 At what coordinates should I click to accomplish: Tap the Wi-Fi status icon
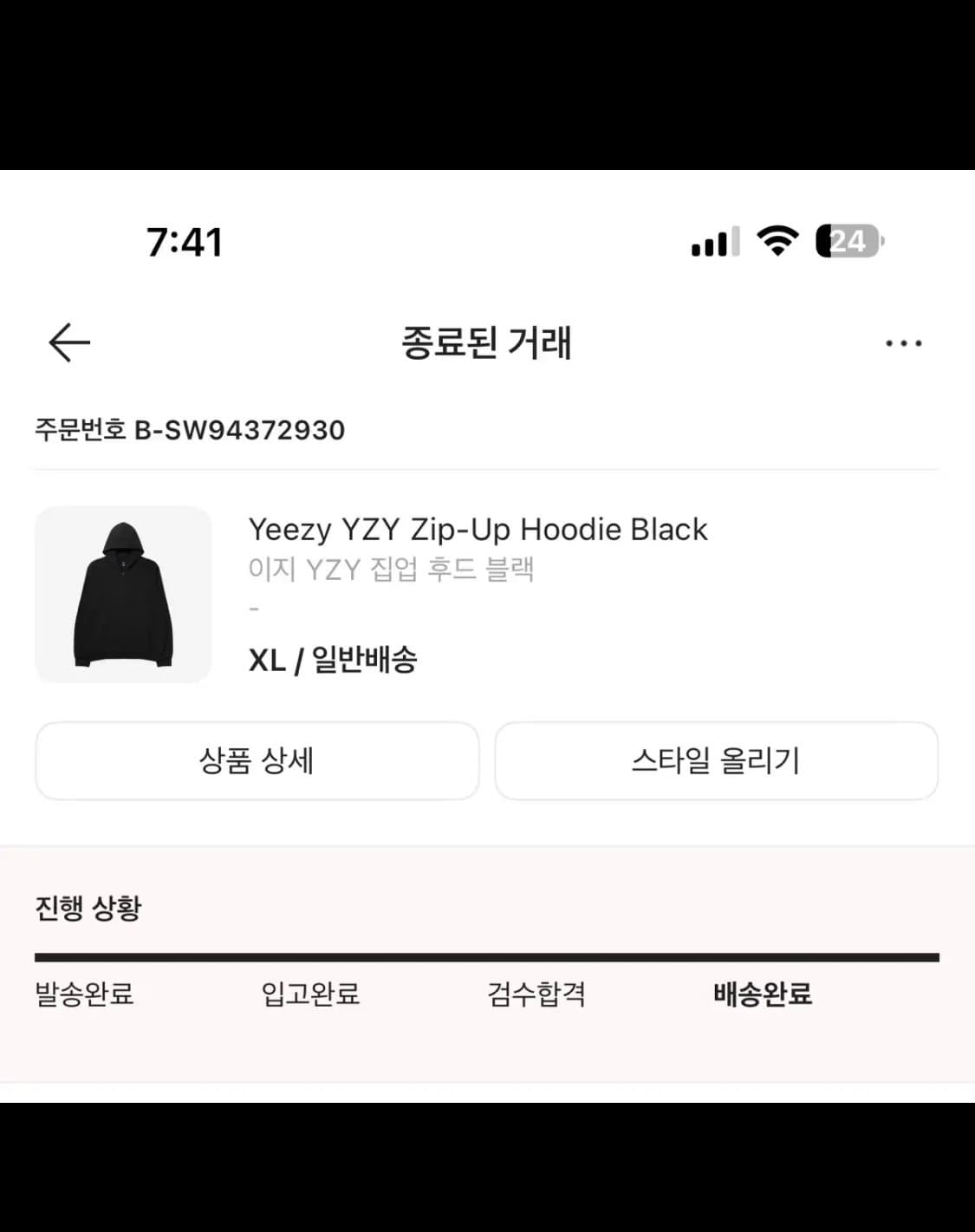click(777, 241)
